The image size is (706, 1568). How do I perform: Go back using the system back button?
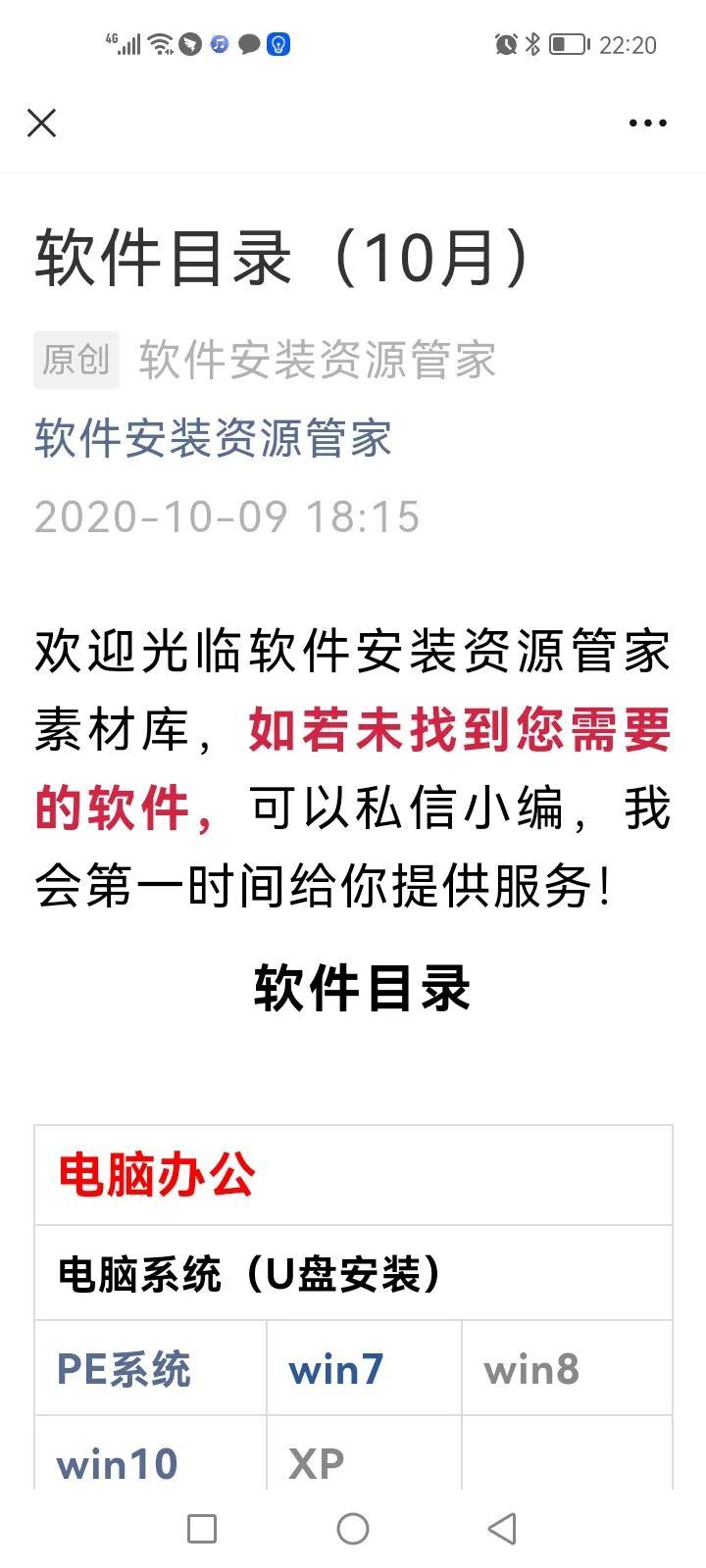502,1528
